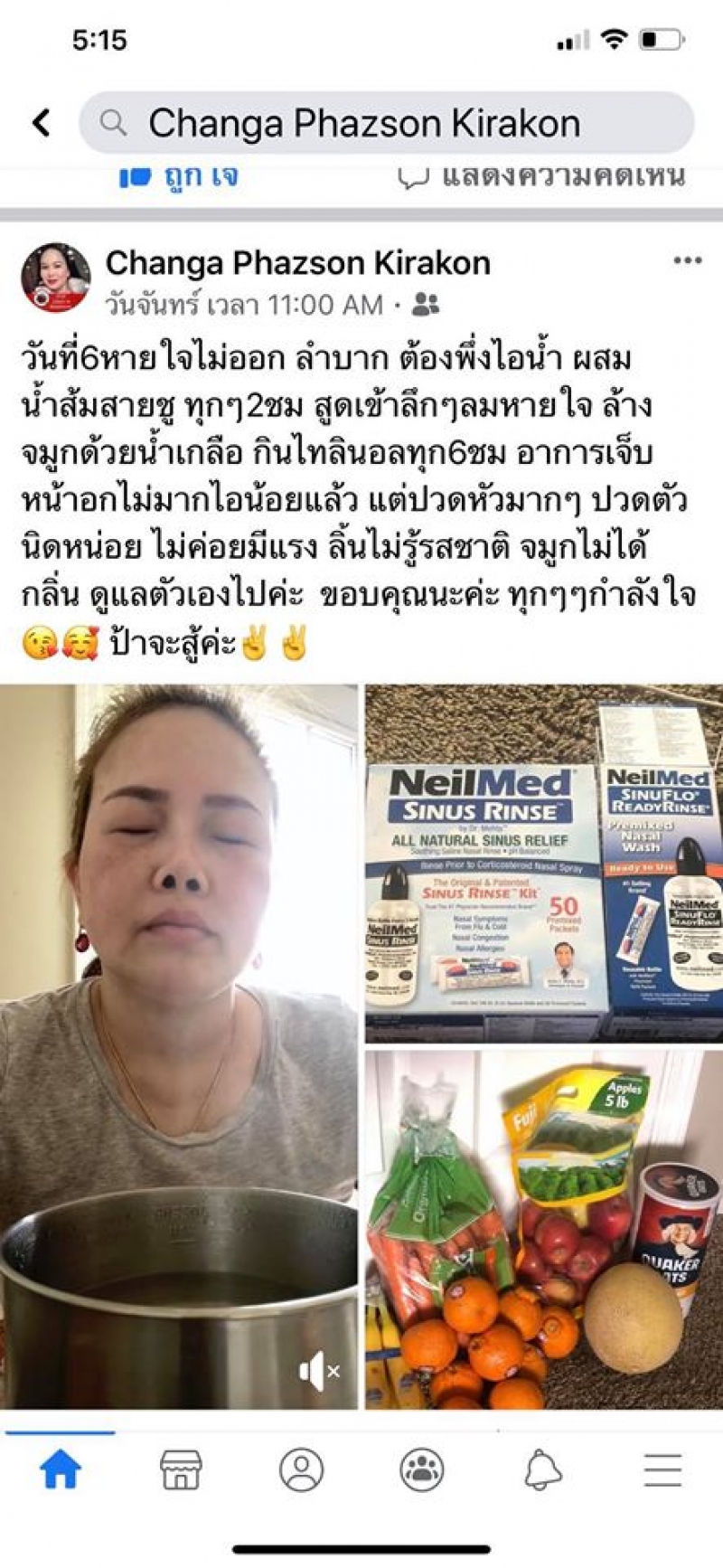The height and width of the screenshot is (1568, 723).
Task: Open the steam inhalation video
Action: pyautogui.click(x=179, y=995)
